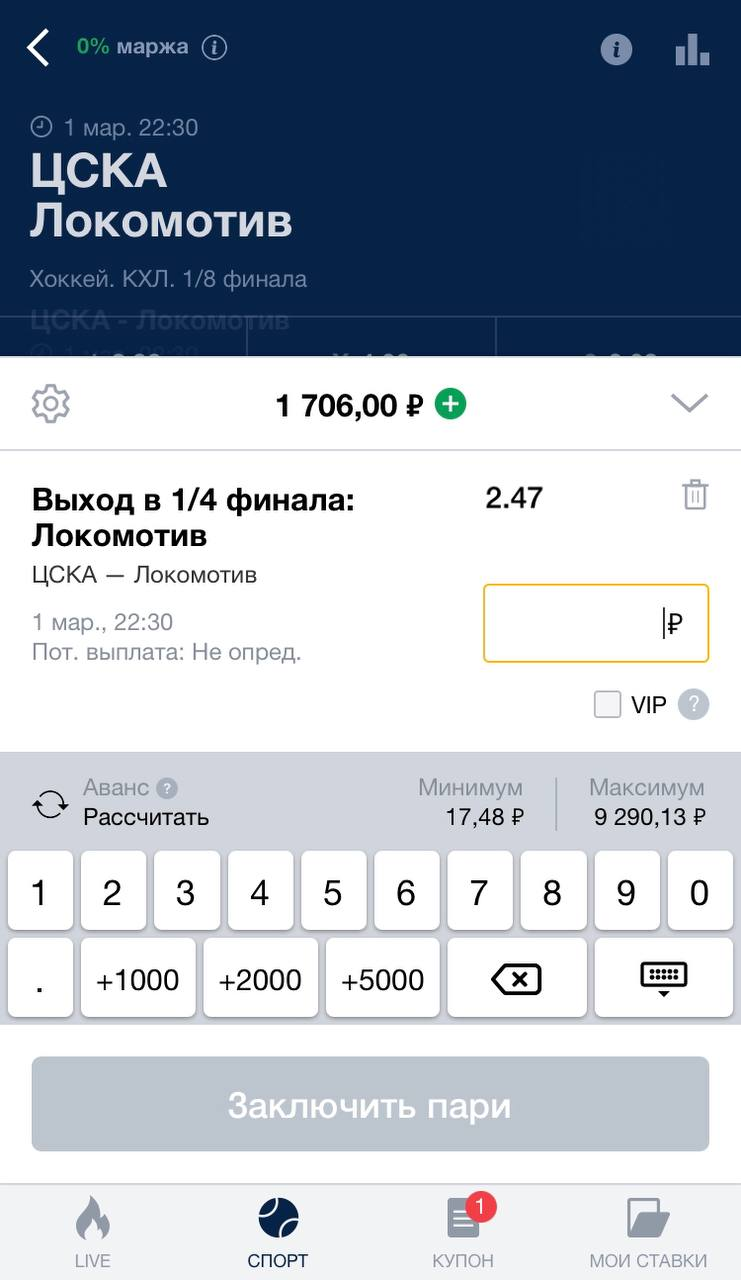Open the Мои ставки tab
Viewport: 741px width, 1280px height.
point(647,1233)
